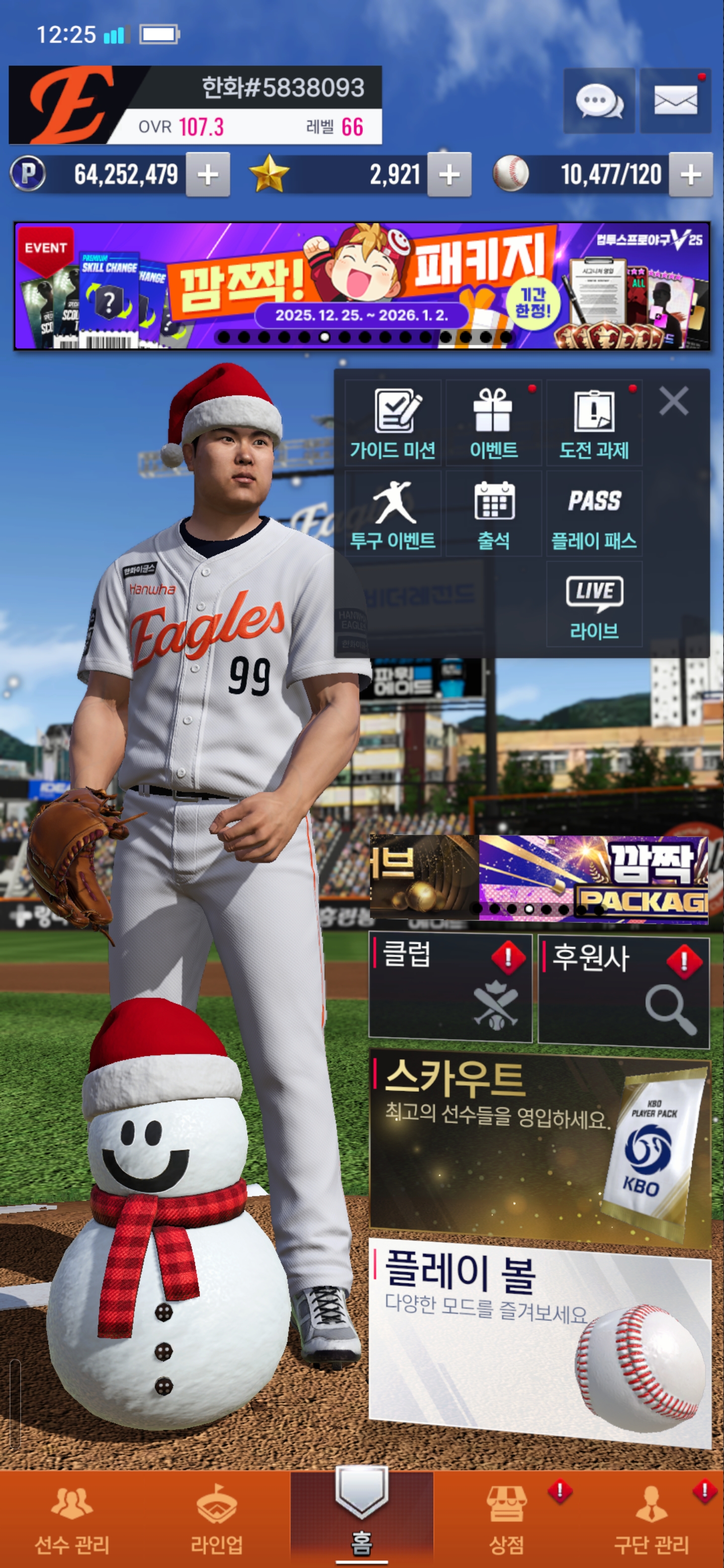Image resolution: width=724 pixels, height=1568 pixels.
Task: Add more stars with plus button
Action: (x=449, y=175)
